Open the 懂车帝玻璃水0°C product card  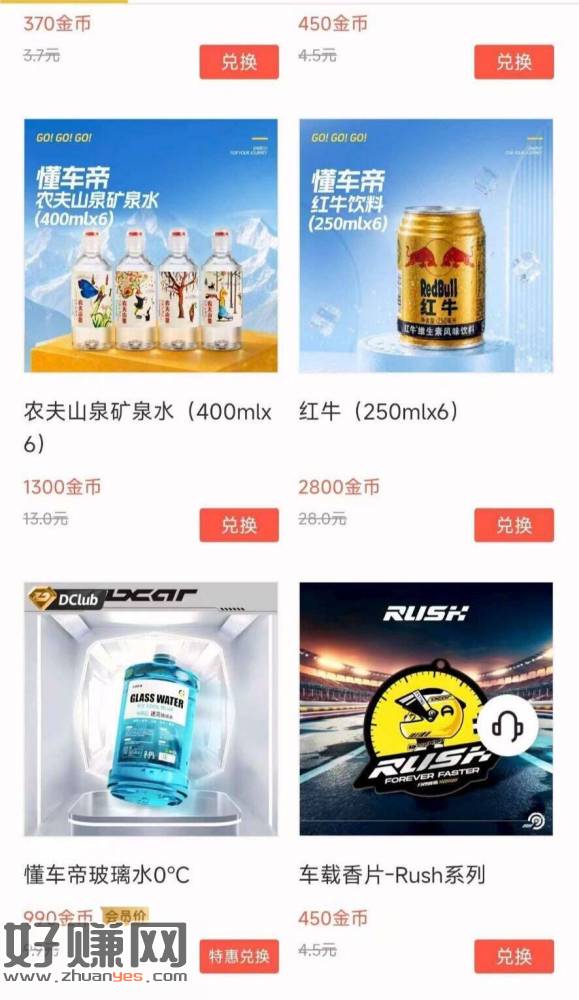tap(150, 709)
